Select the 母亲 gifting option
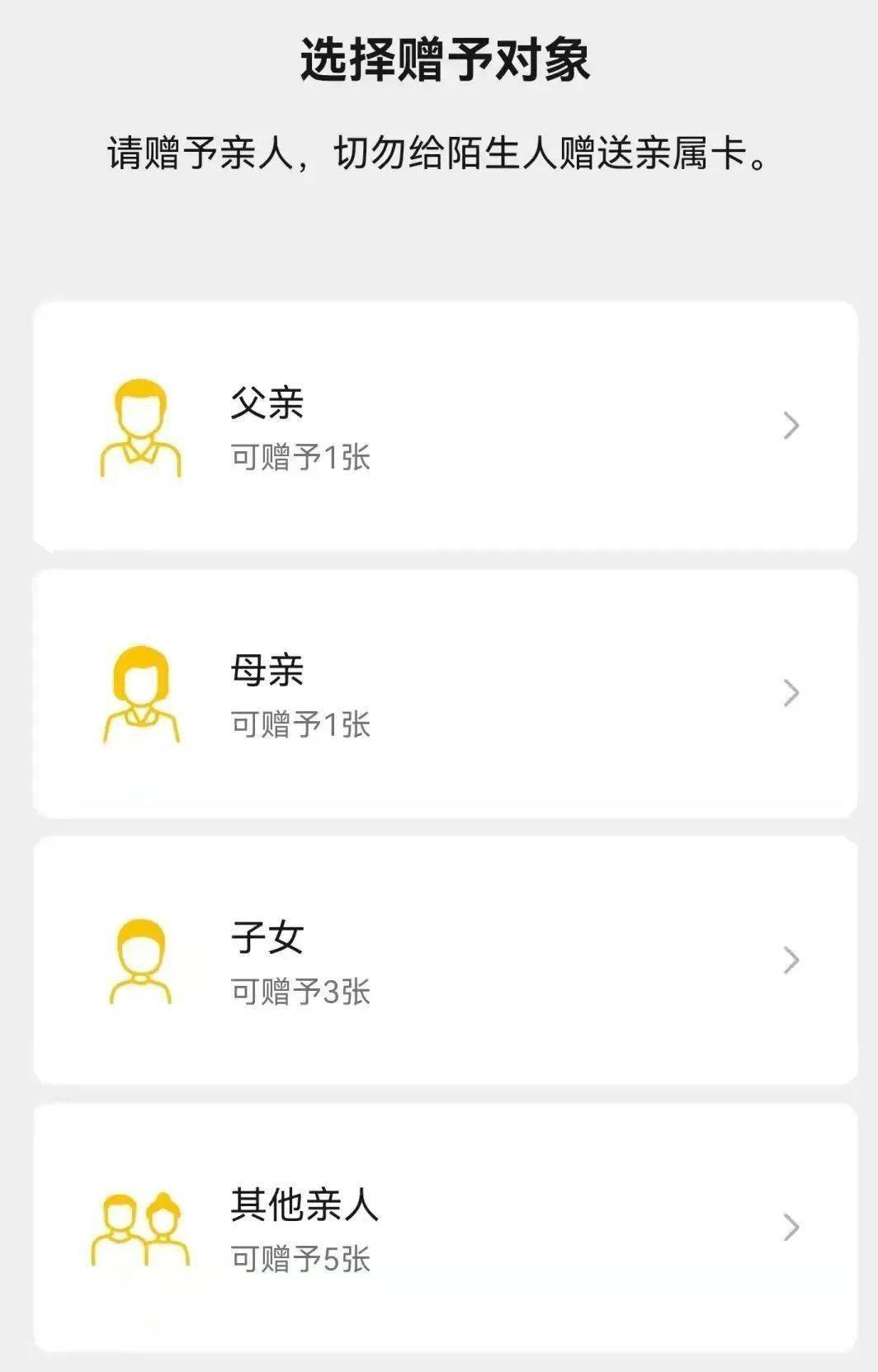 pos(439,691)
